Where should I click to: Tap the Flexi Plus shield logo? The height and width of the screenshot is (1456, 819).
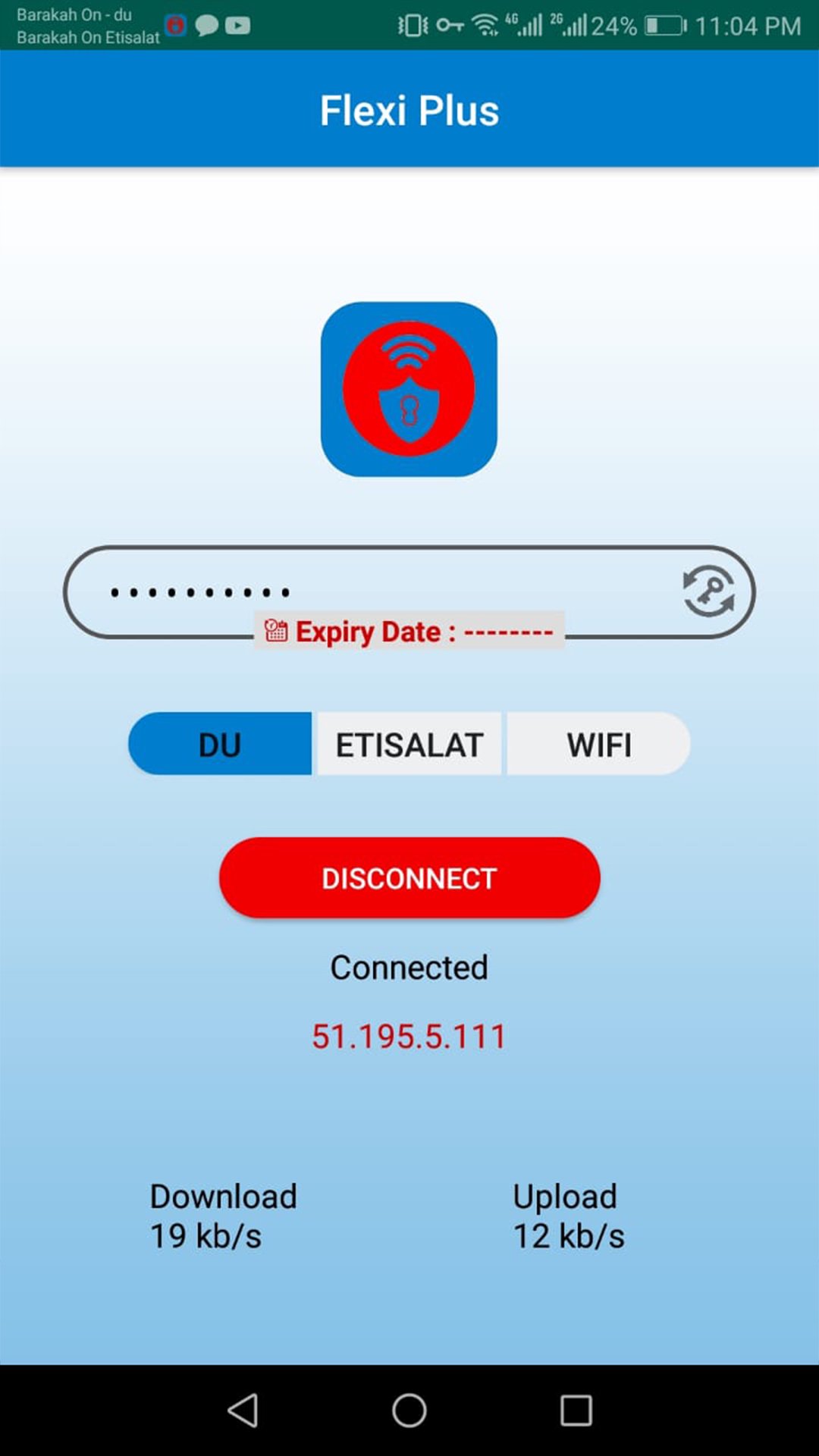(x=409, y=388)
